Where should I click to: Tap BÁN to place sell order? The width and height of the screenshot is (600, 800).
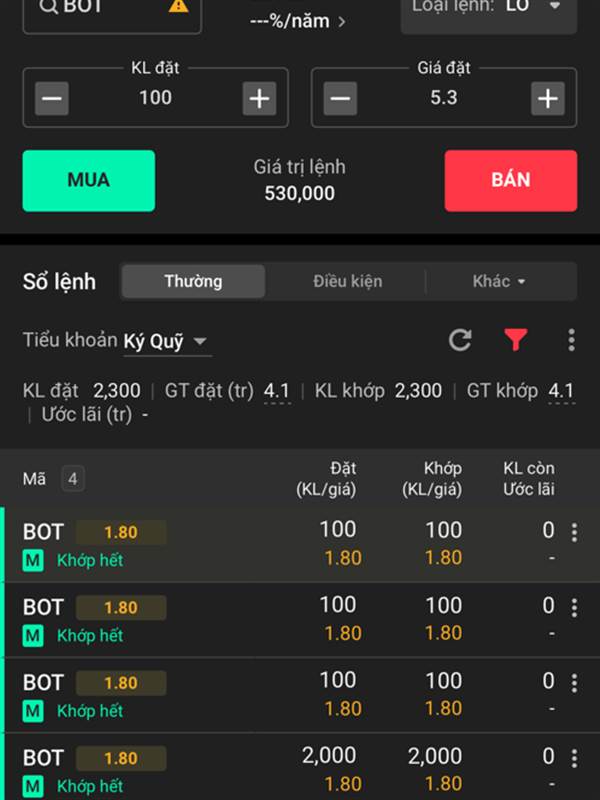click(510, 181)
